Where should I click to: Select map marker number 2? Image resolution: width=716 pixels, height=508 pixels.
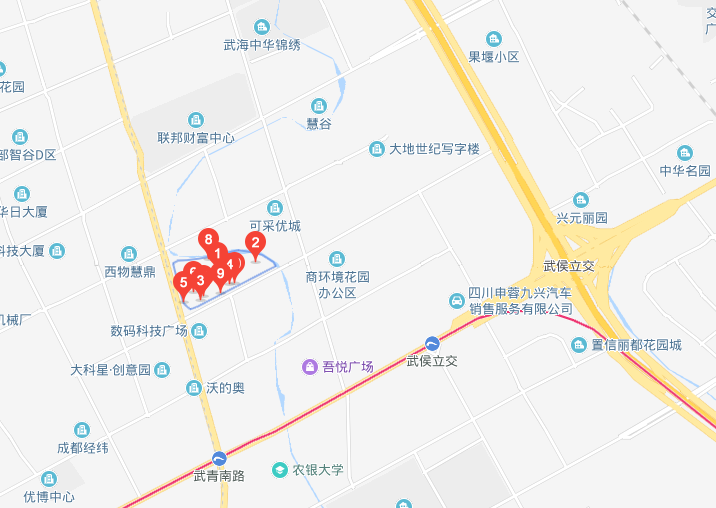[x=255, y=243]
